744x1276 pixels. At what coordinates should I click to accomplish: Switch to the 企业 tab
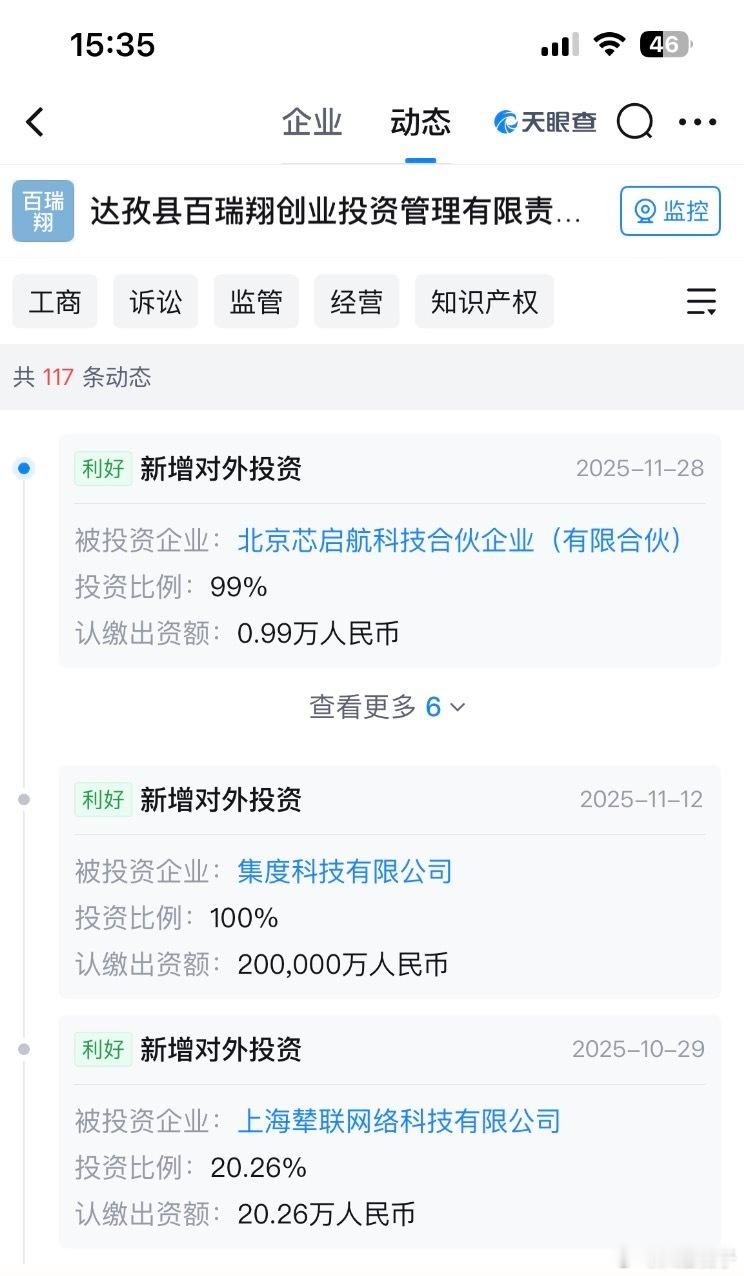[312, 121]
